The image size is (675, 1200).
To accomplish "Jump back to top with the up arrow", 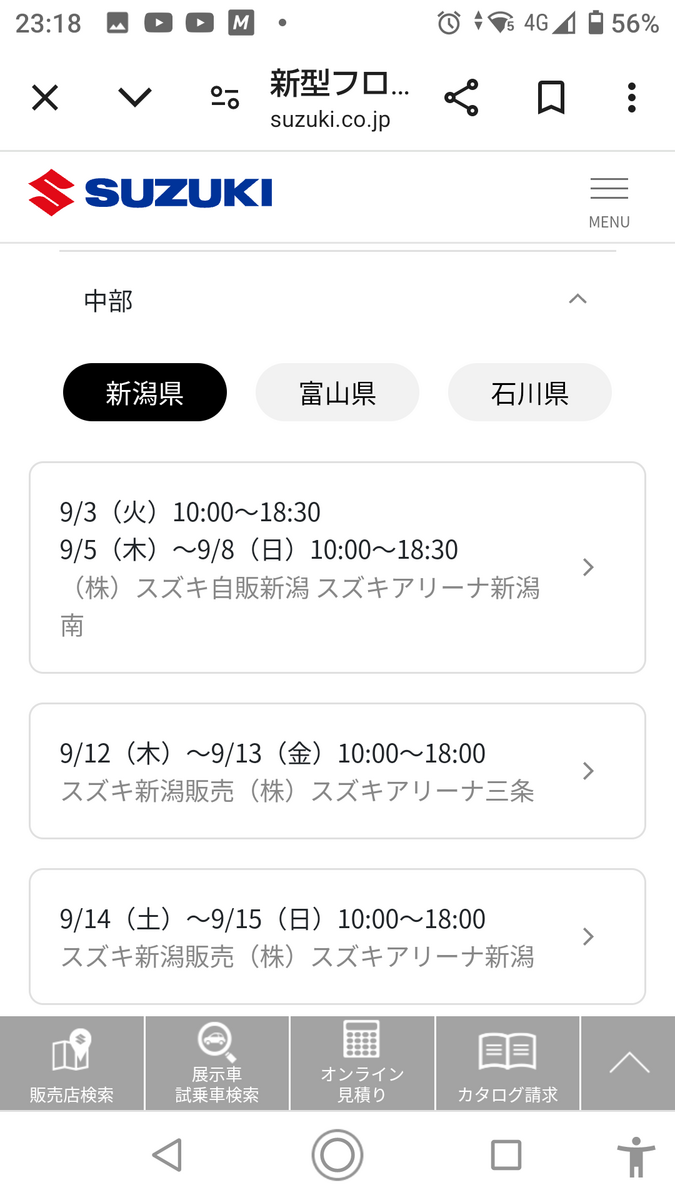I will click(628, 1064).
